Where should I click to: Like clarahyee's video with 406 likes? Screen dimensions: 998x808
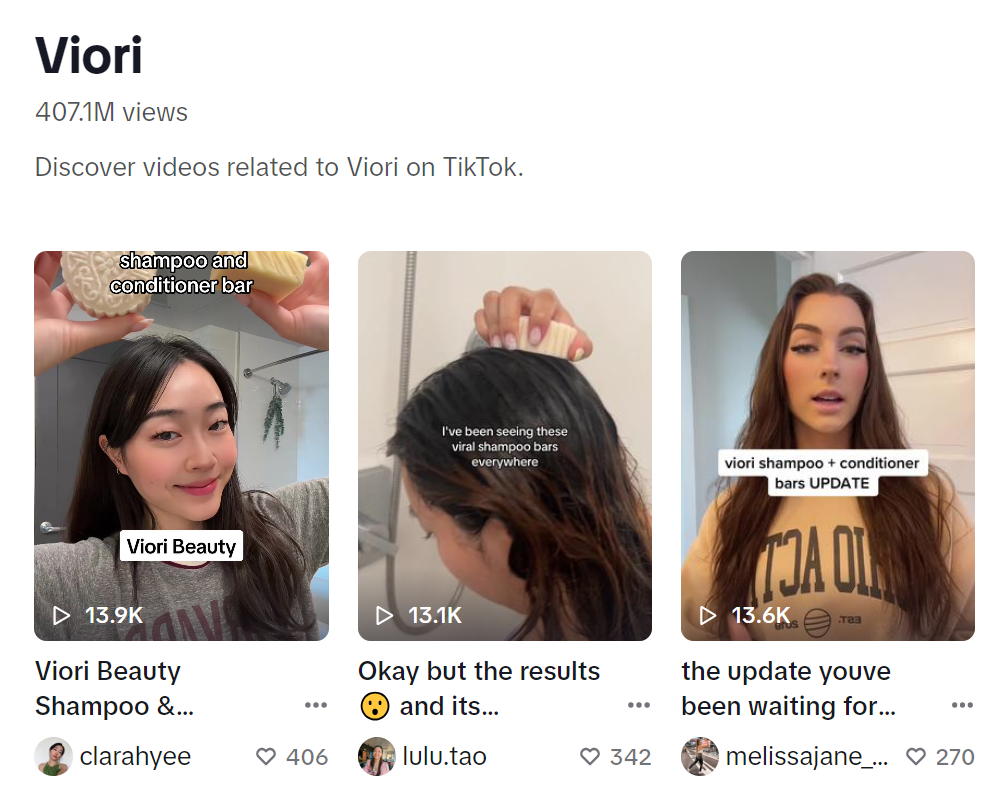pyautogui.click(x=266, y=757)
